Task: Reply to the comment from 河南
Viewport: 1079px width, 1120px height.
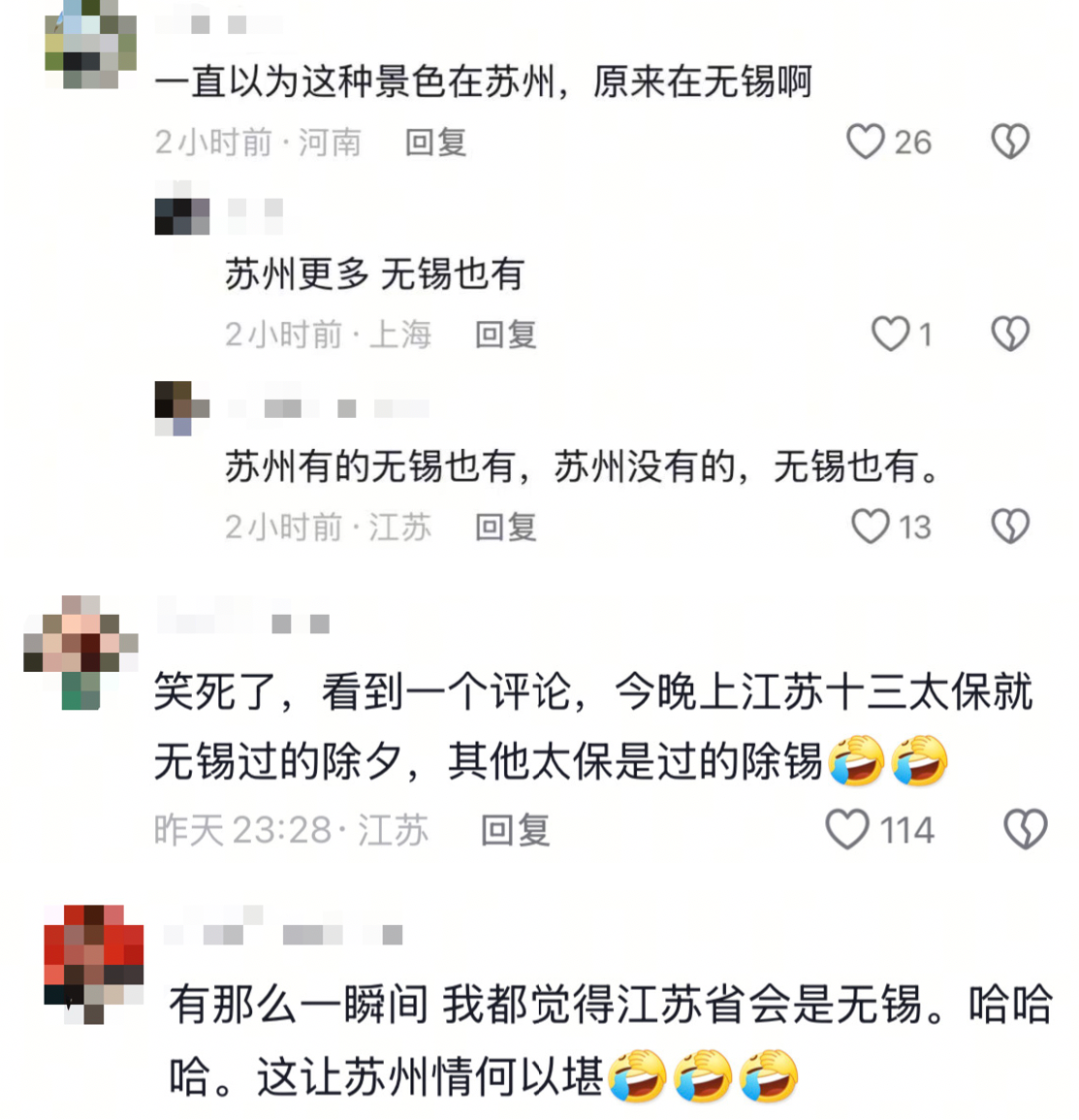Action: [x=435, y=142]
